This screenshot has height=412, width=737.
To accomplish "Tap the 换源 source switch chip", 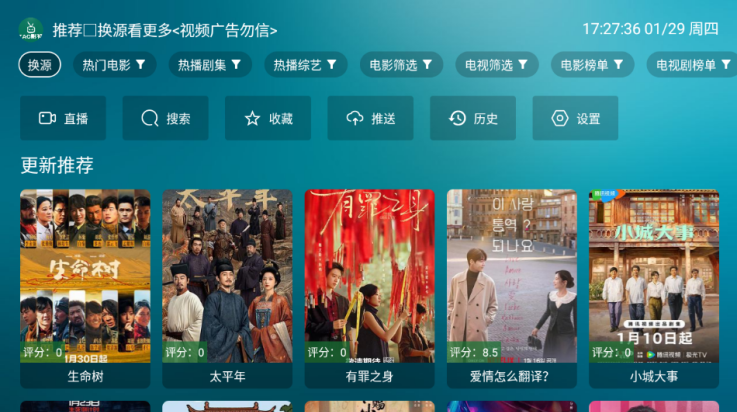I will [40, 65].
